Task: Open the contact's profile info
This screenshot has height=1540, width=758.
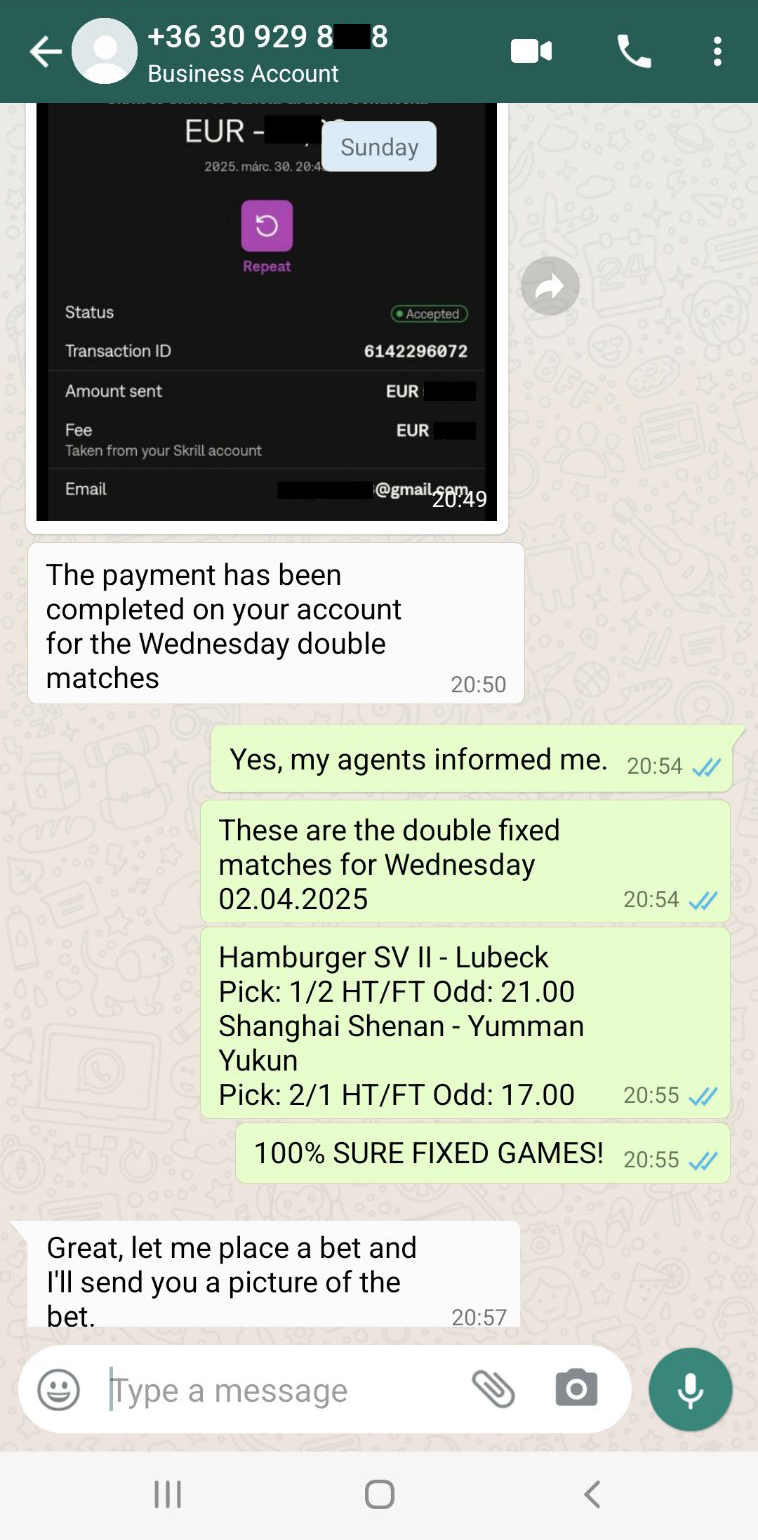Action: click(x=266, y=53)
